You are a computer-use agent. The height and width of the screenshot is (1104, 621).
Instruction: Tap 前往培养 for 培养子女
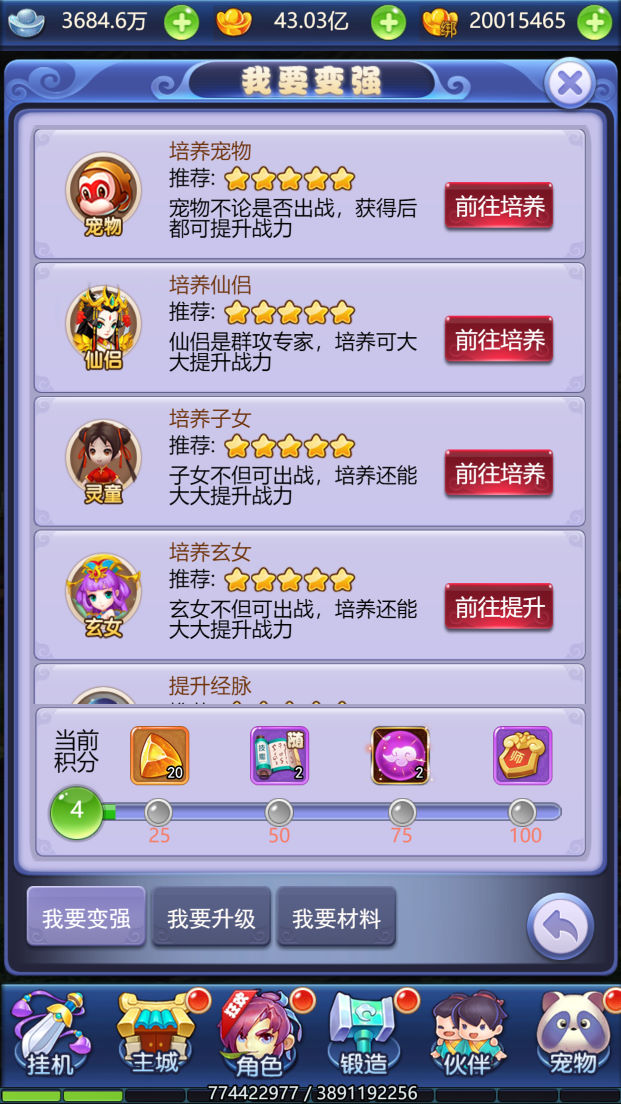tap(499, 473)
